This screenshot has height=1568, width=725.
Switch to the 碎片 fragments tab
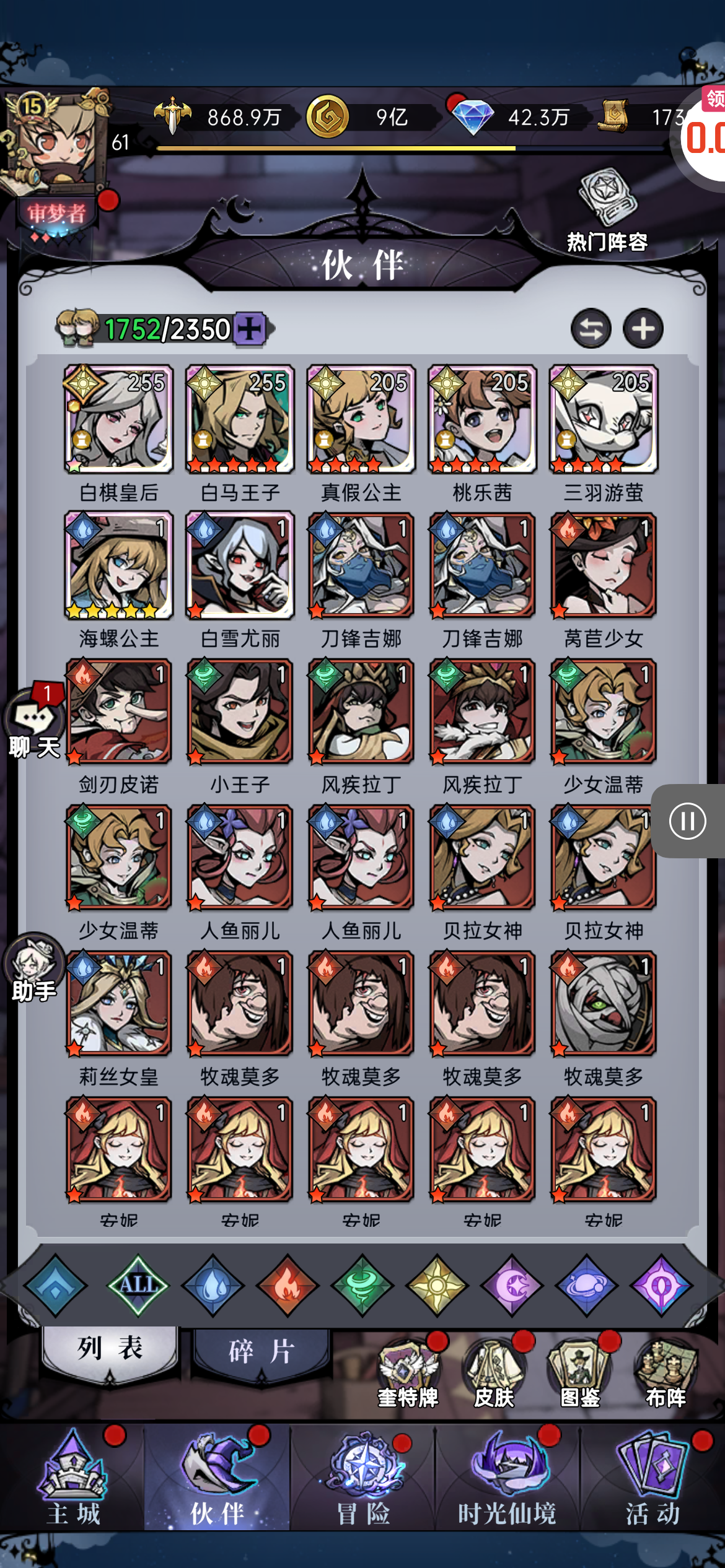tap(261, 1351)
